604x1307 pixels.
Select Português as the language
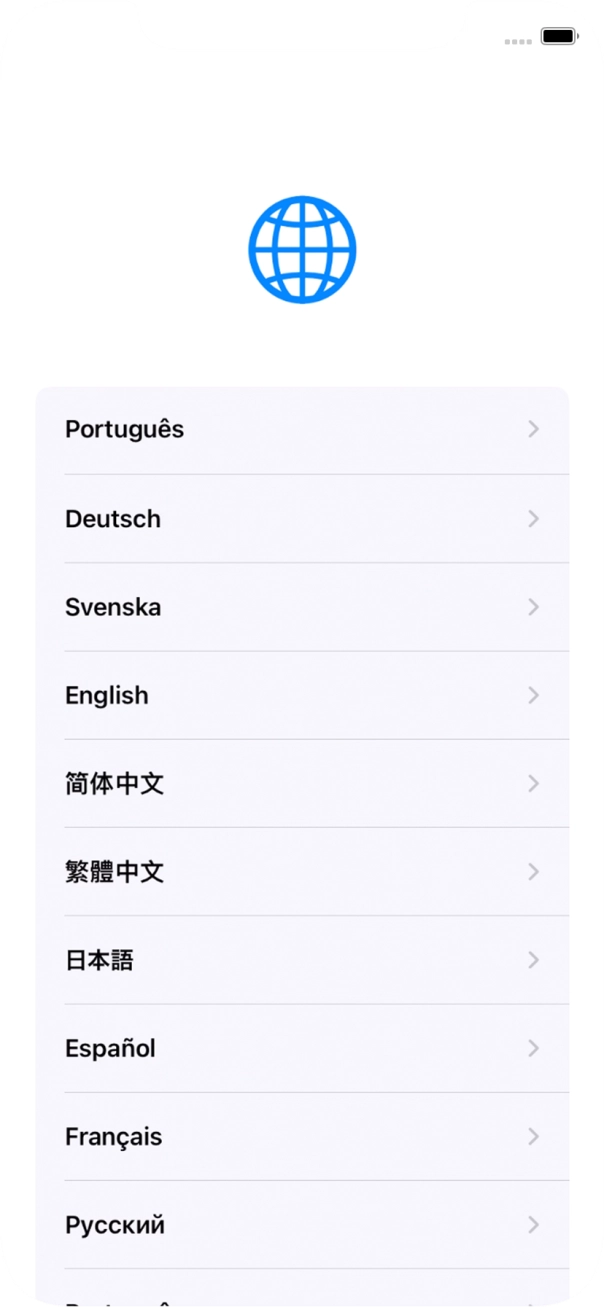pos(300,430)
